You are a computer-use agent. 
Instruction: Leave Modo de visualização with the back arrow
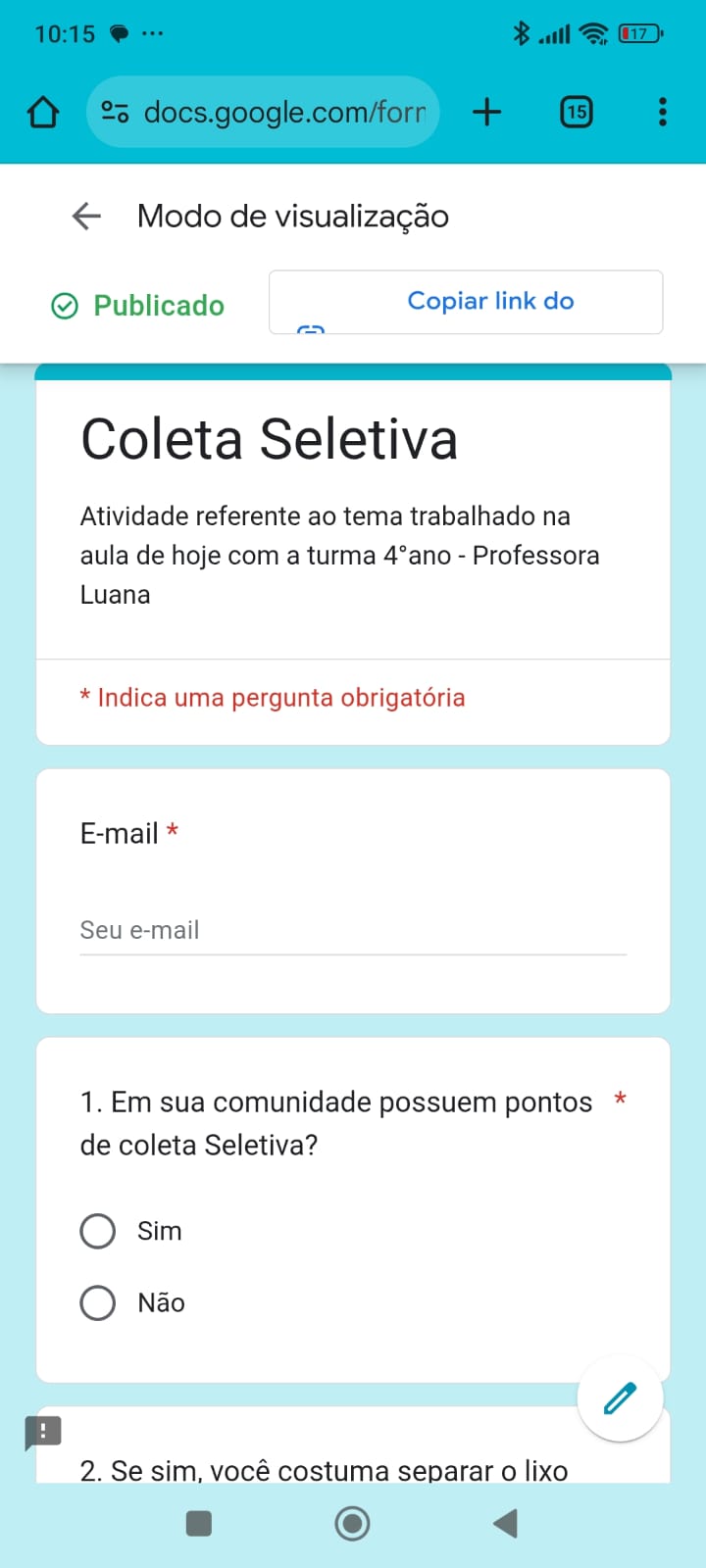(x=87, y=216)
